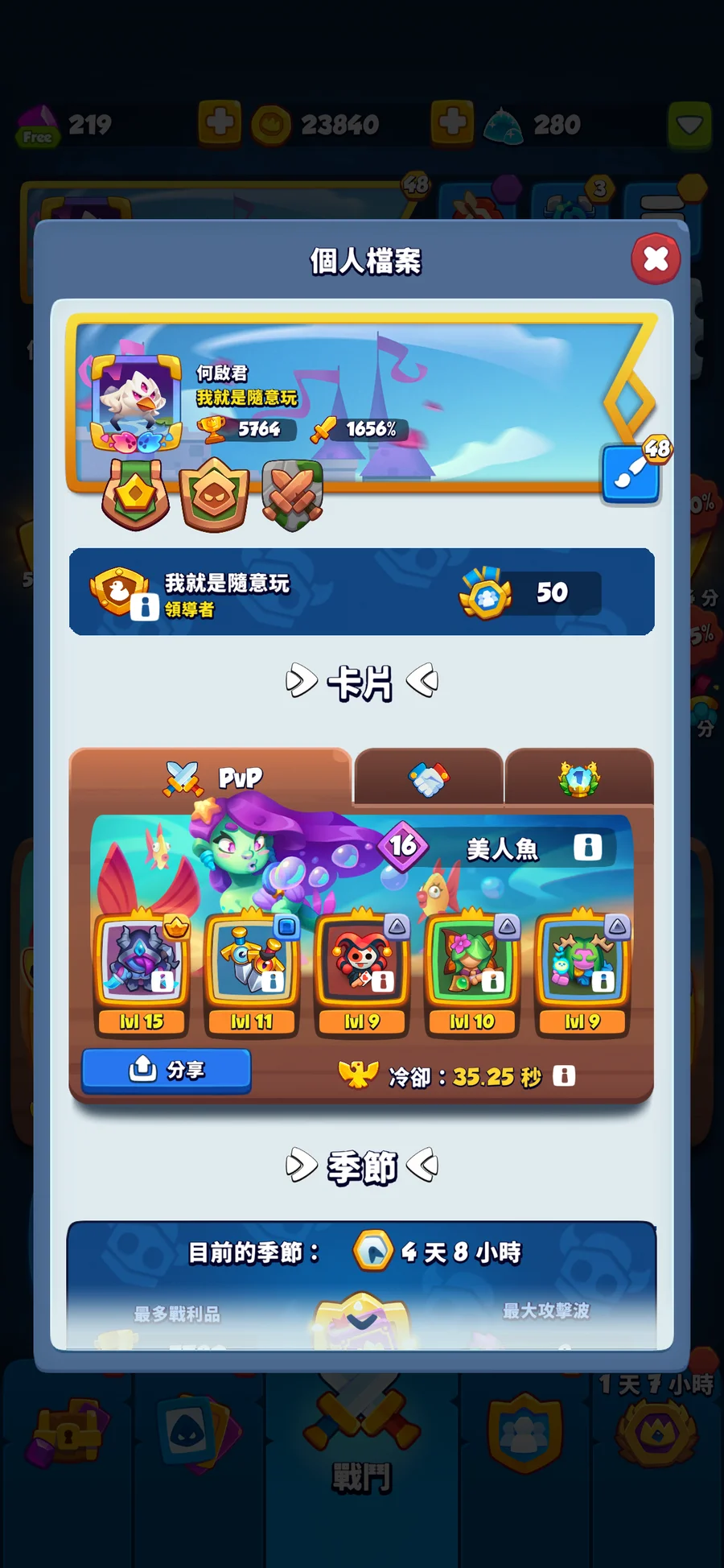This screenshot has height=1568, width=724.
Task: View clan info for 我就是隨意玩
Action: pos(145,605)
